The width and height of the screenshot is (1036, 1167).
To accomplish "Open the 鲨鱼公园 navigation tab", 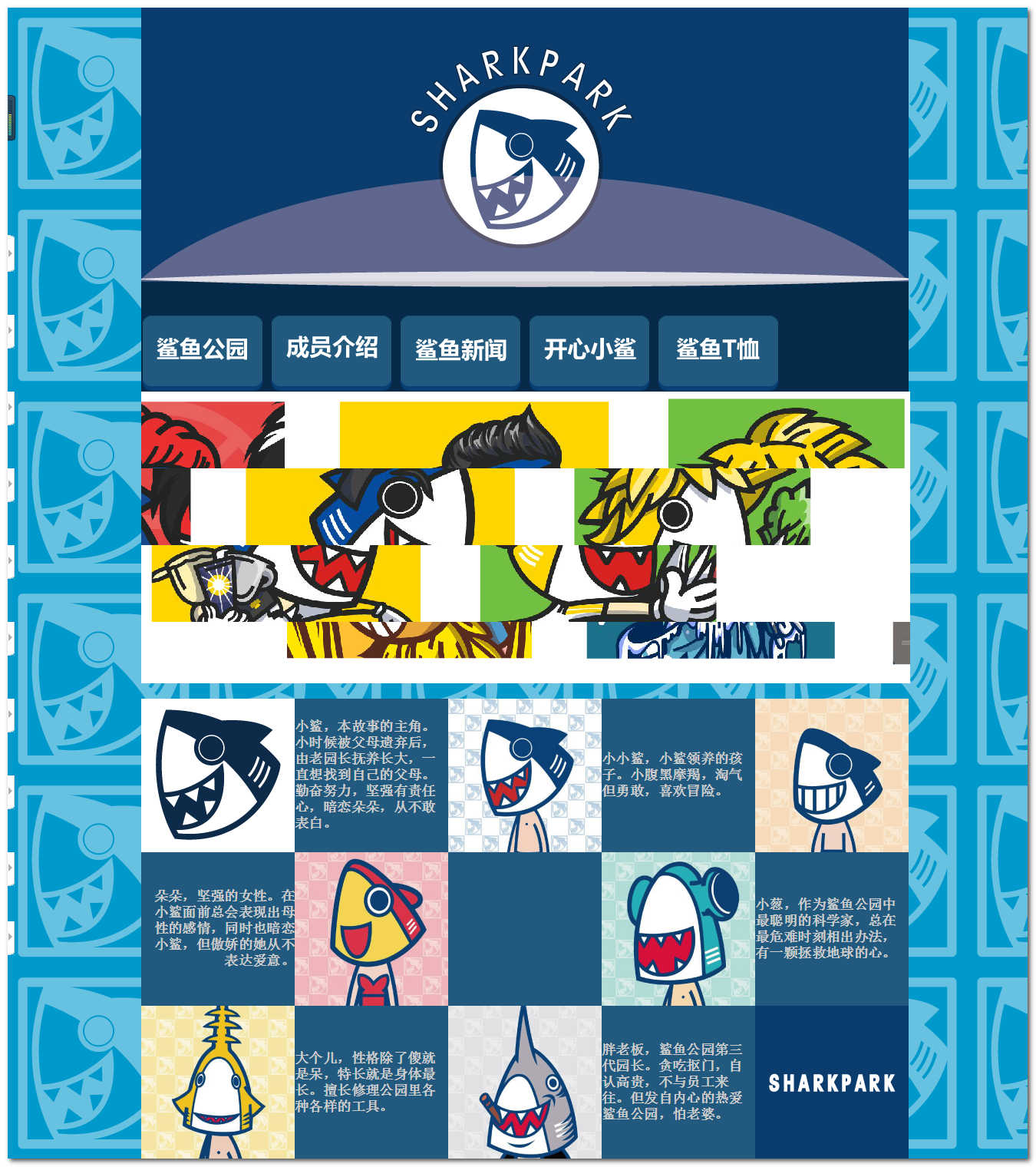I will click(203, 349).
